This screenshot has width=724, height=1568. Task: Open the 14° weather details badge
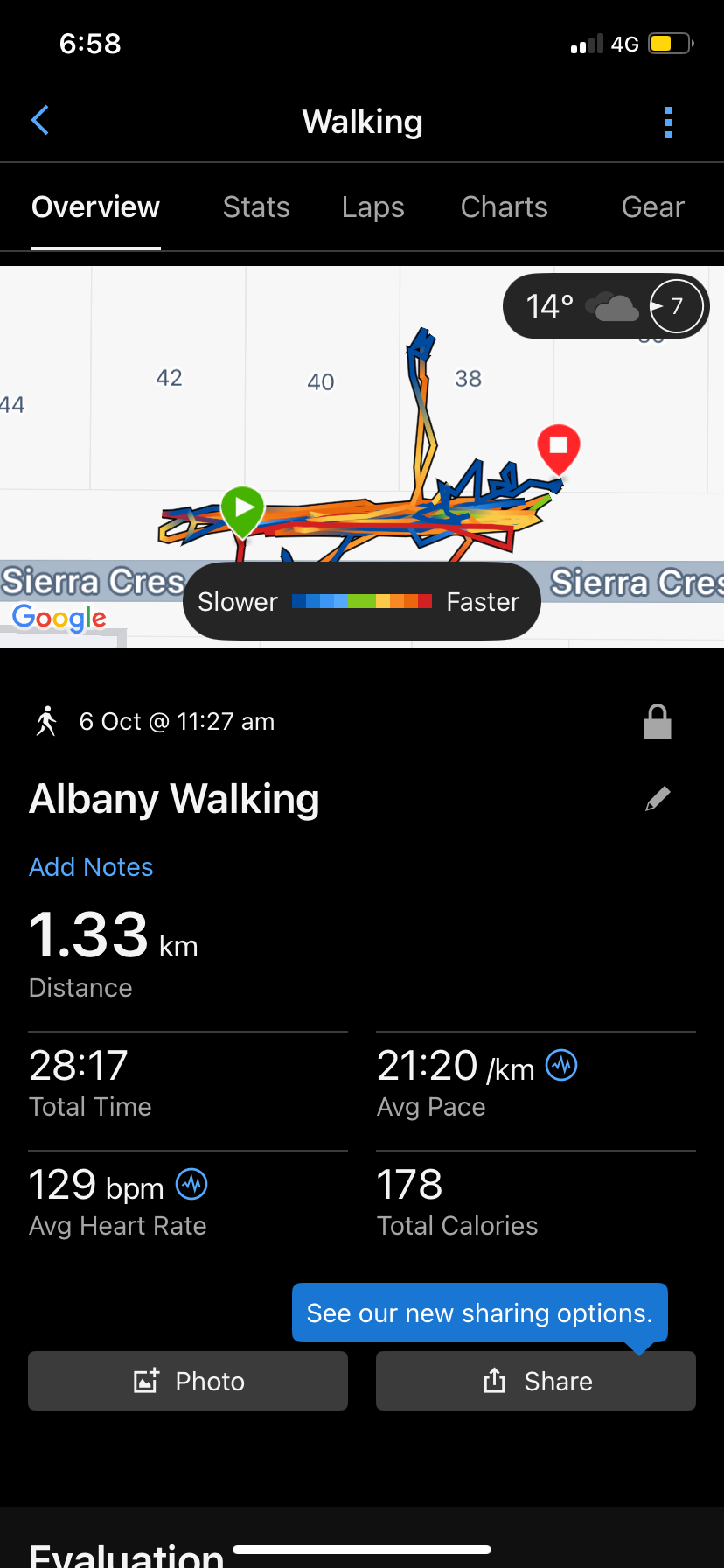tap(605, 307)
